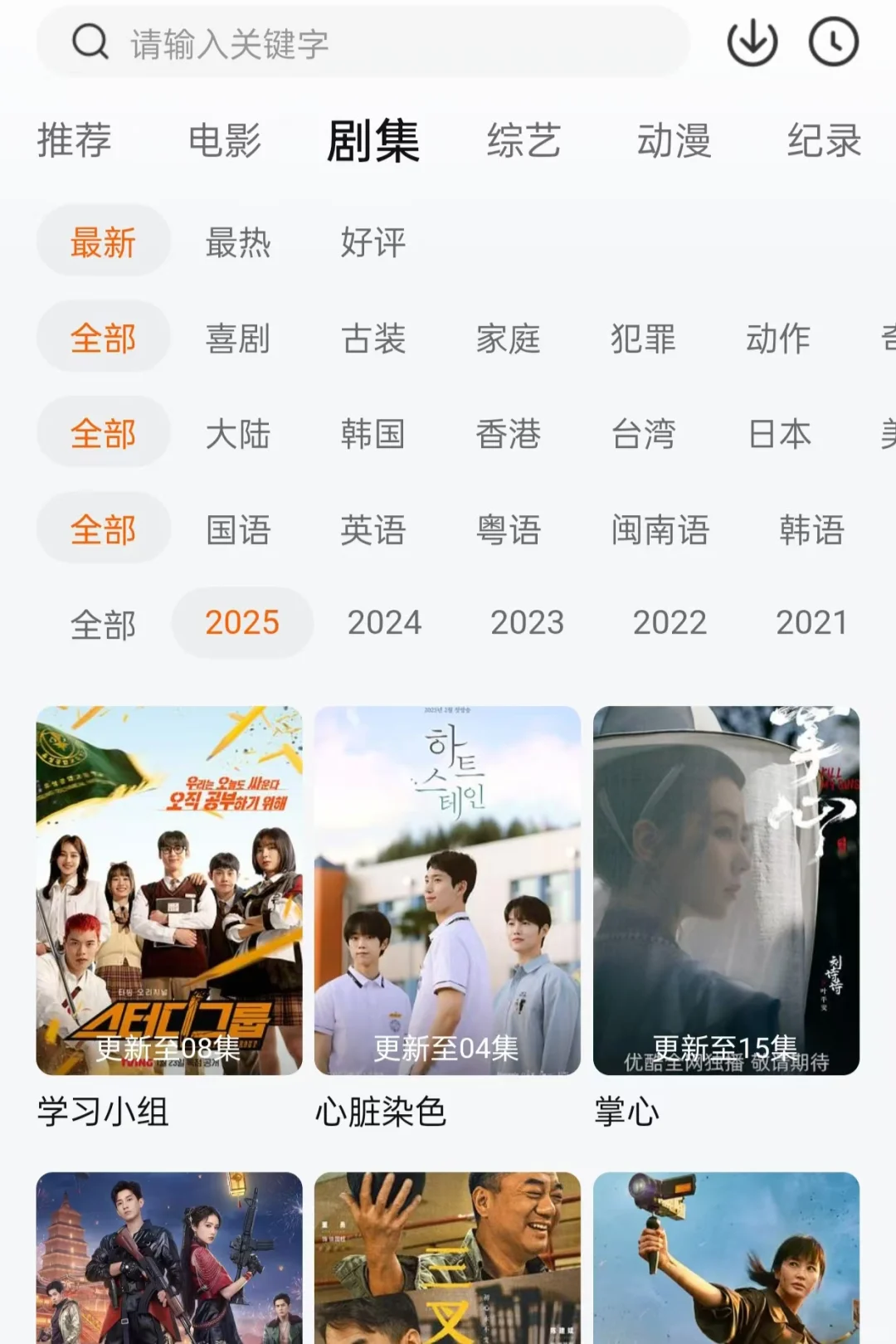Choose the 2022 year filter
This screenshot has width=896, height=1344.
[x=670, y=623]
